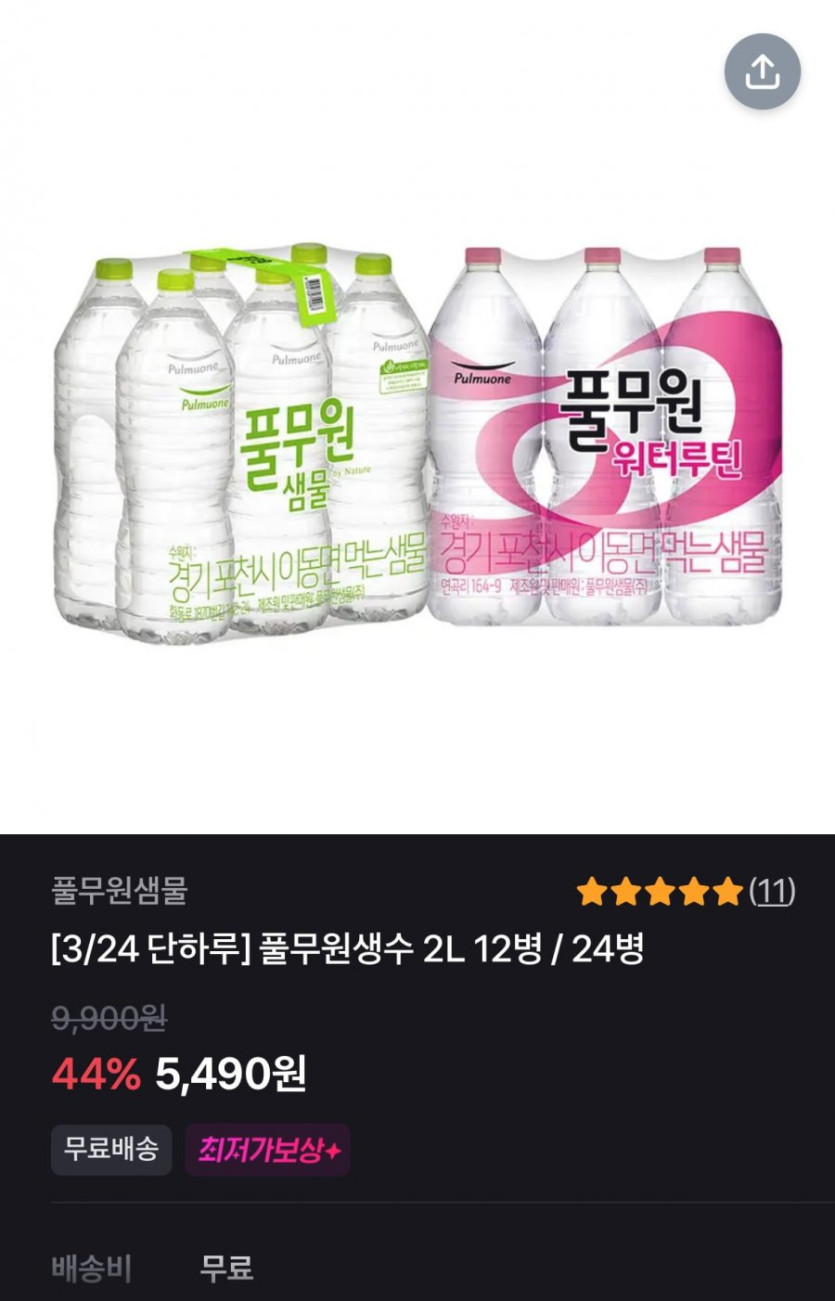Tap the 최저가보상 badge

(267, 1150)
